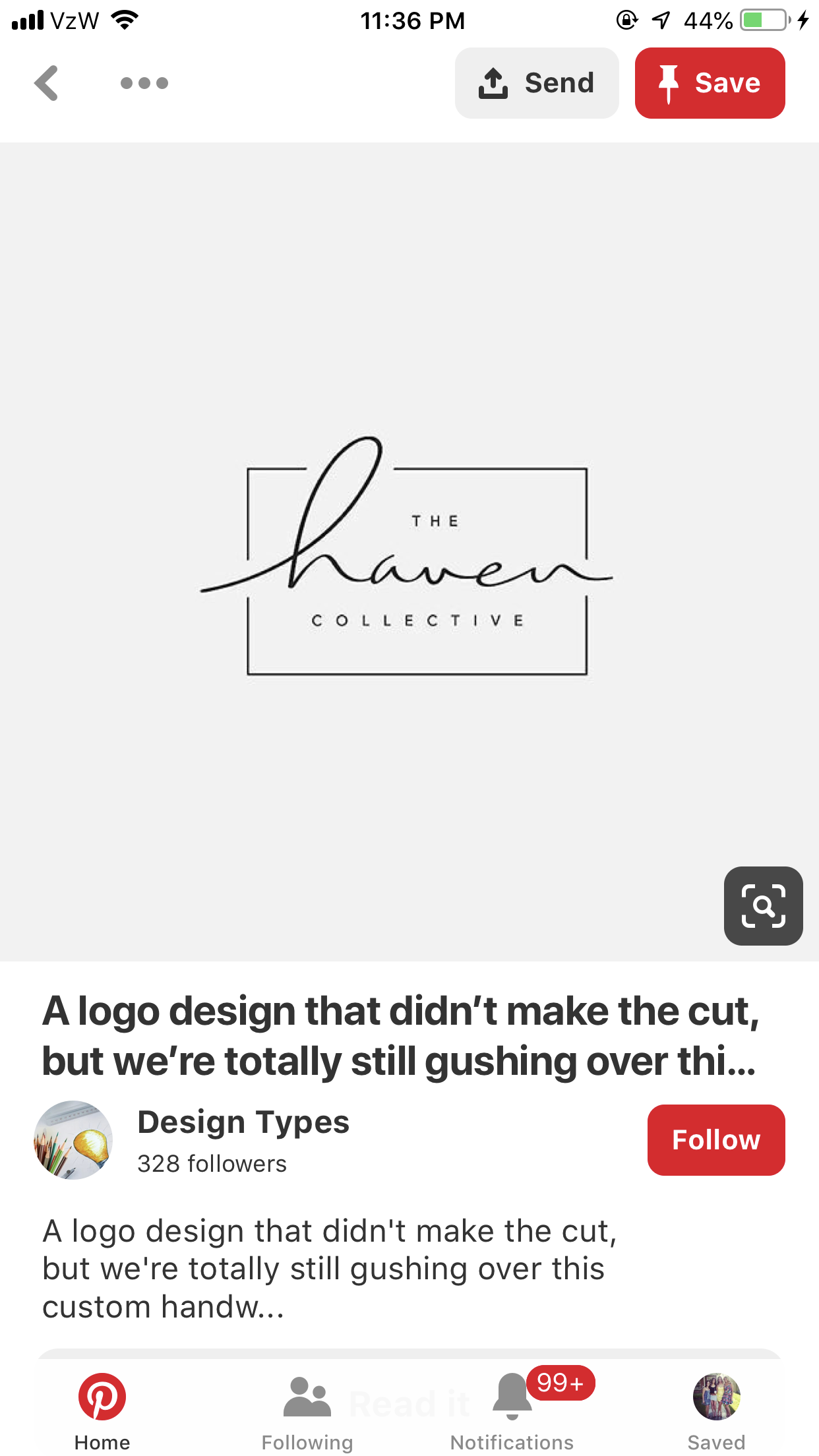The width and height of the screenshot is (819, 1456).
Task: Open the visual search lens icon
Action: (x=763, y=905)
